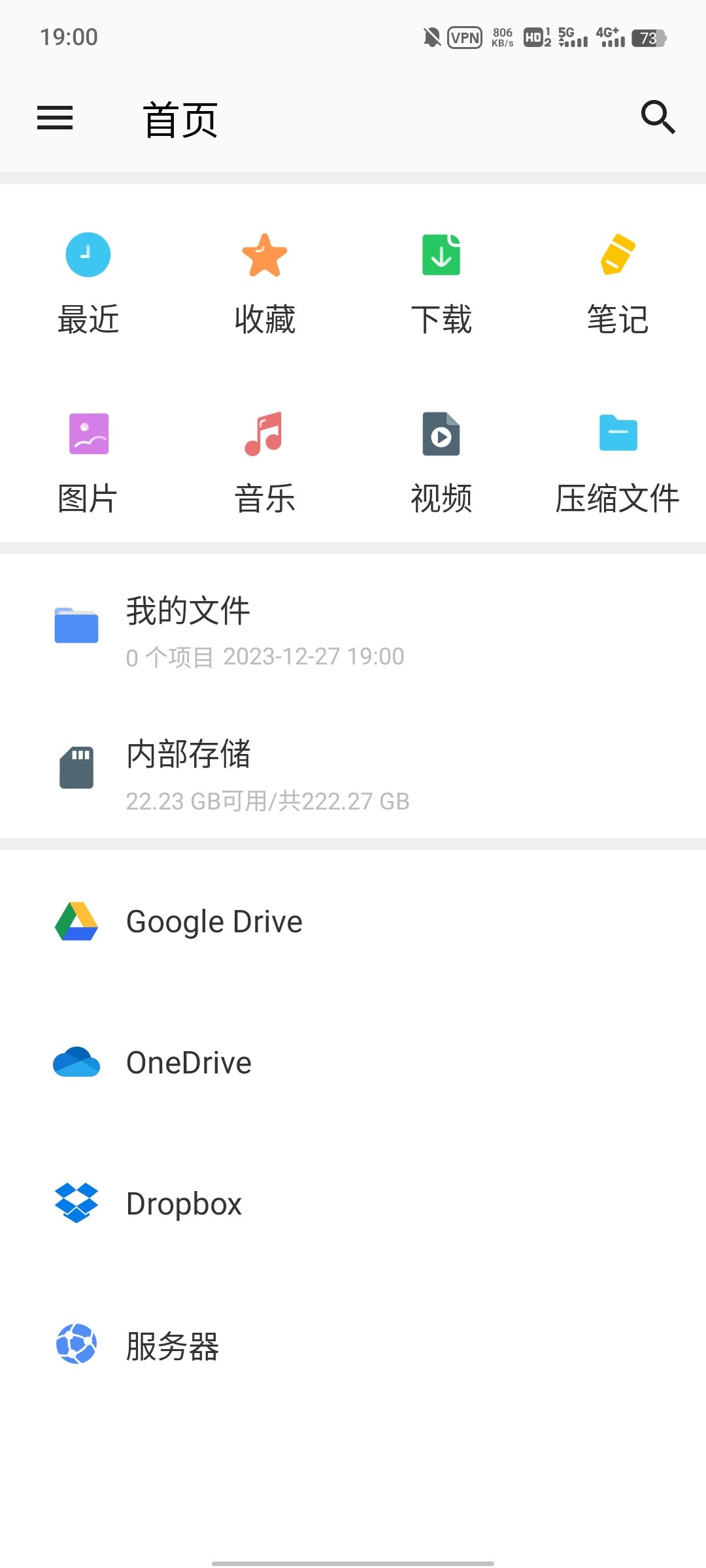Open the 下载 (Downloads) shortcut

[441, 281]
